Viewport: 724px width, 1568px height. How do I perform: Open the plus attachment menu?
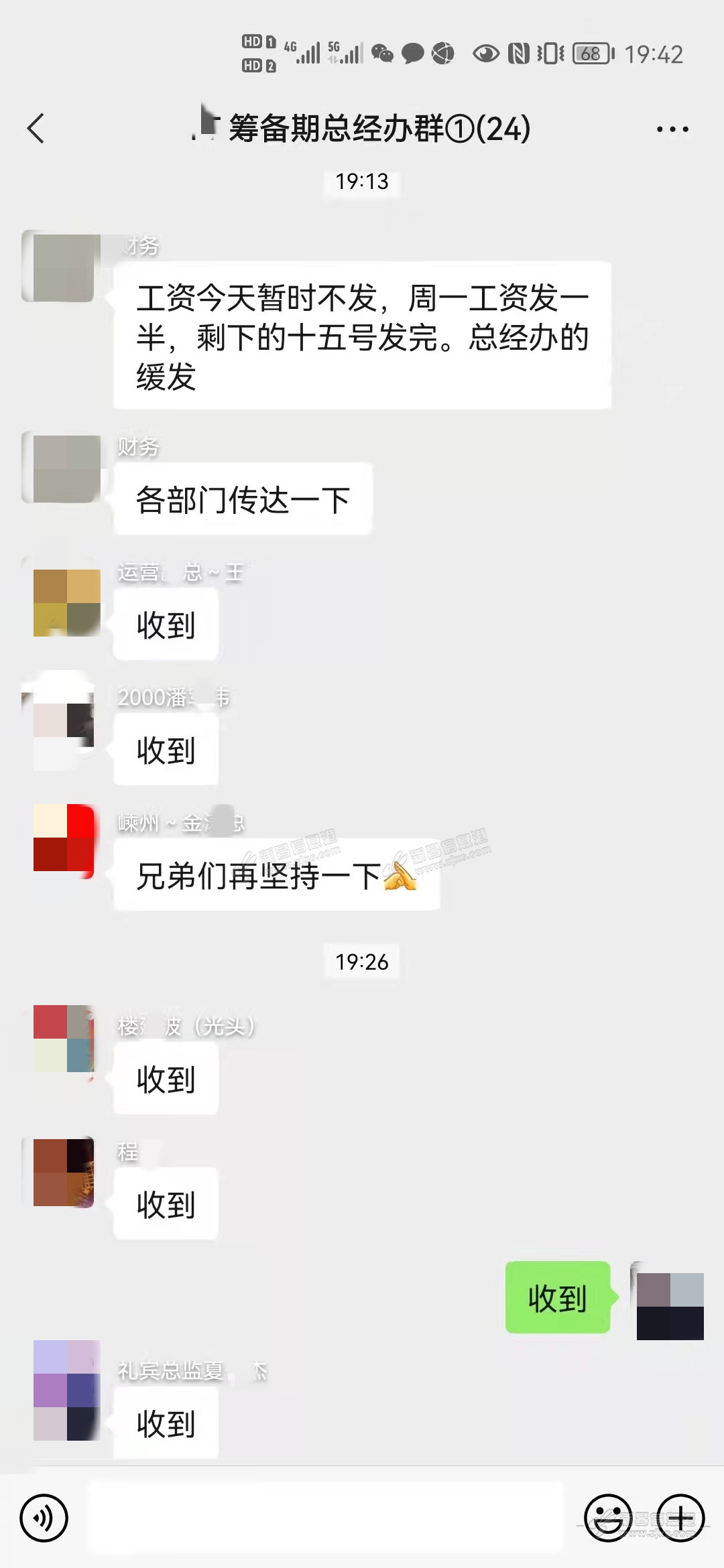tap(680, 1517)
